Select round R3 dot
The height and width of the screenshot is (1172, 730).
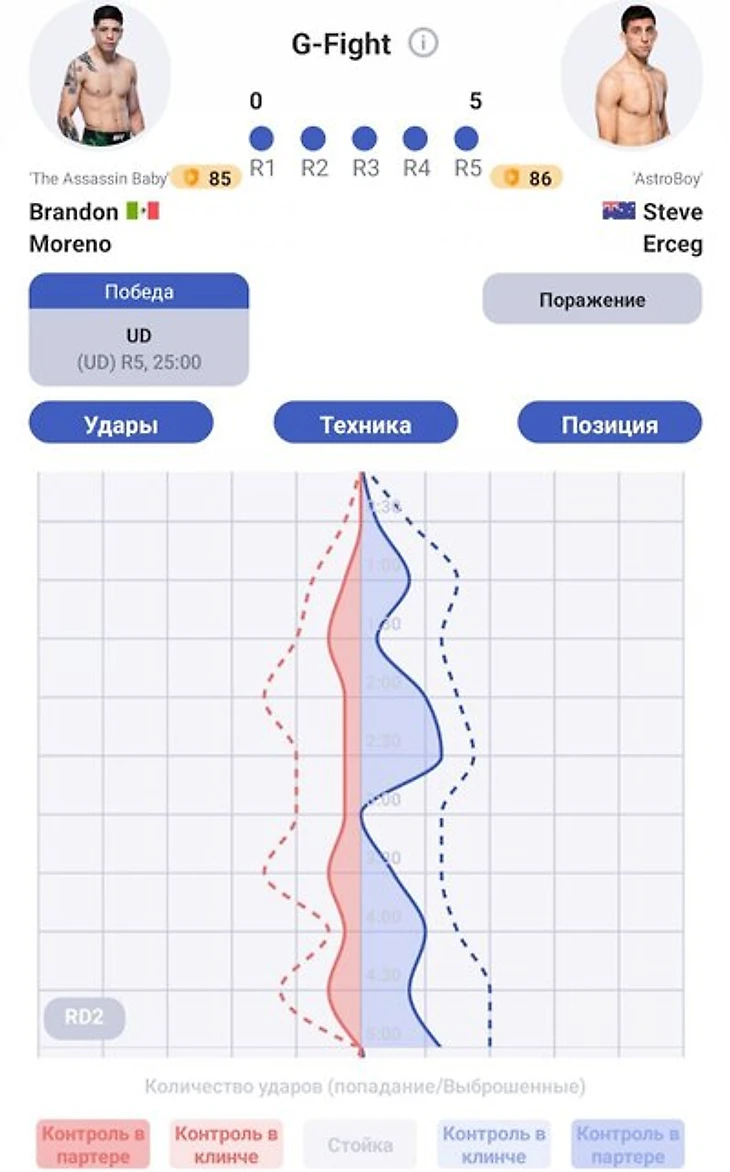pyautogui.click(x=364, y=139)
